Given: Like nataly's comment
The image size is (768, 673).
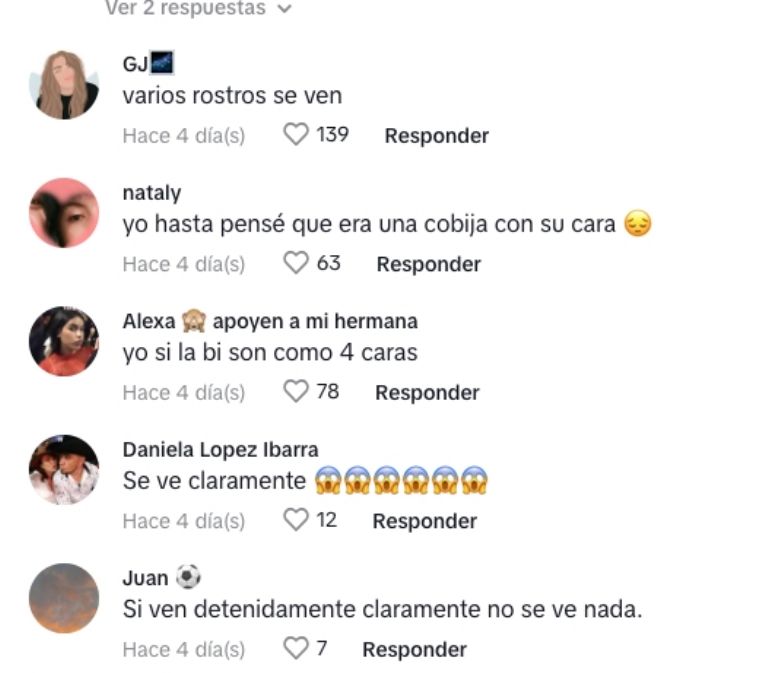Looking at the screenshot, I should [x=296, y=263].
